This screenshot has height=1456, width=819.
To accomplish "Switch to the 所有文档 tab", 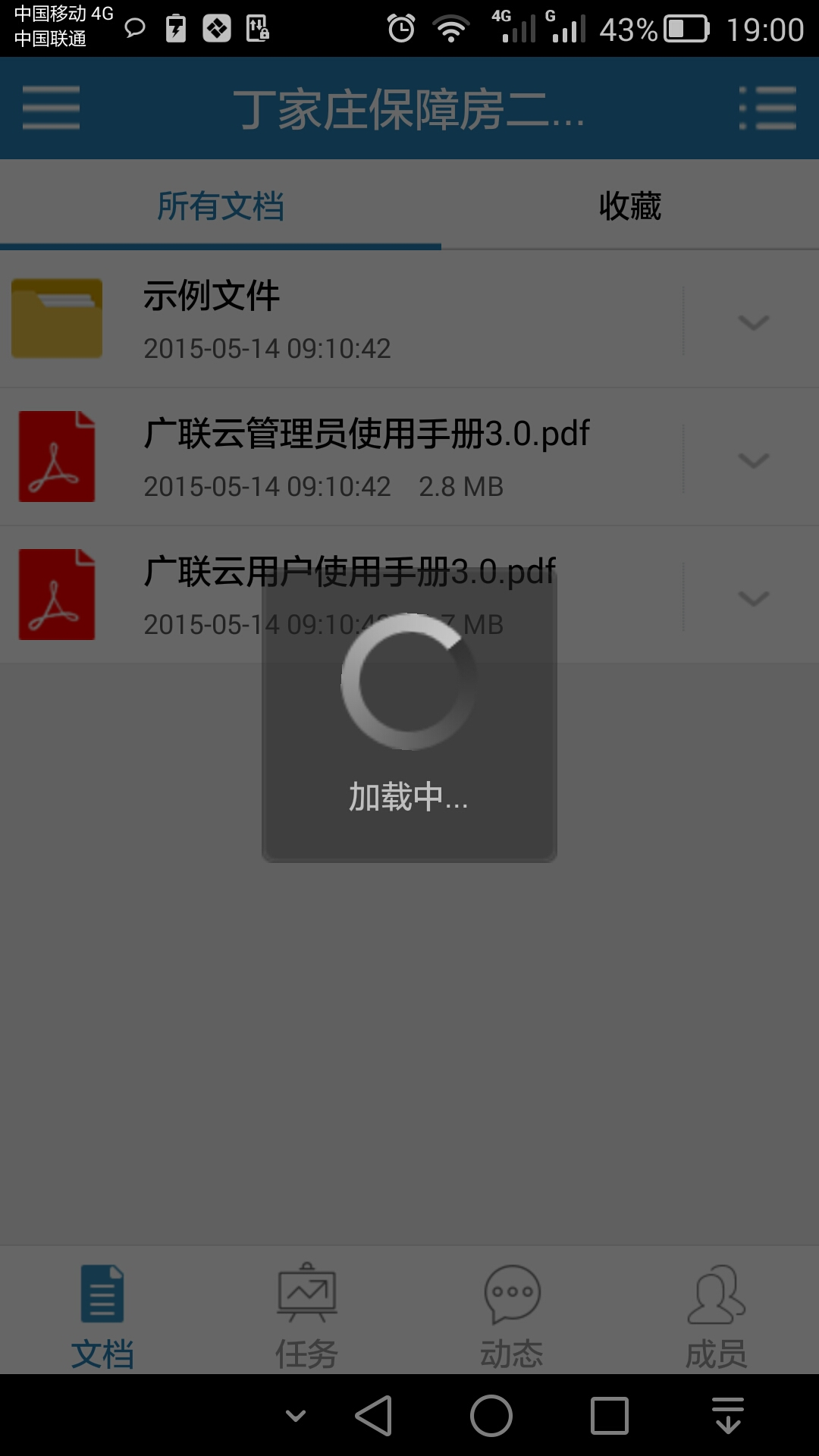I will pos(220,206).
